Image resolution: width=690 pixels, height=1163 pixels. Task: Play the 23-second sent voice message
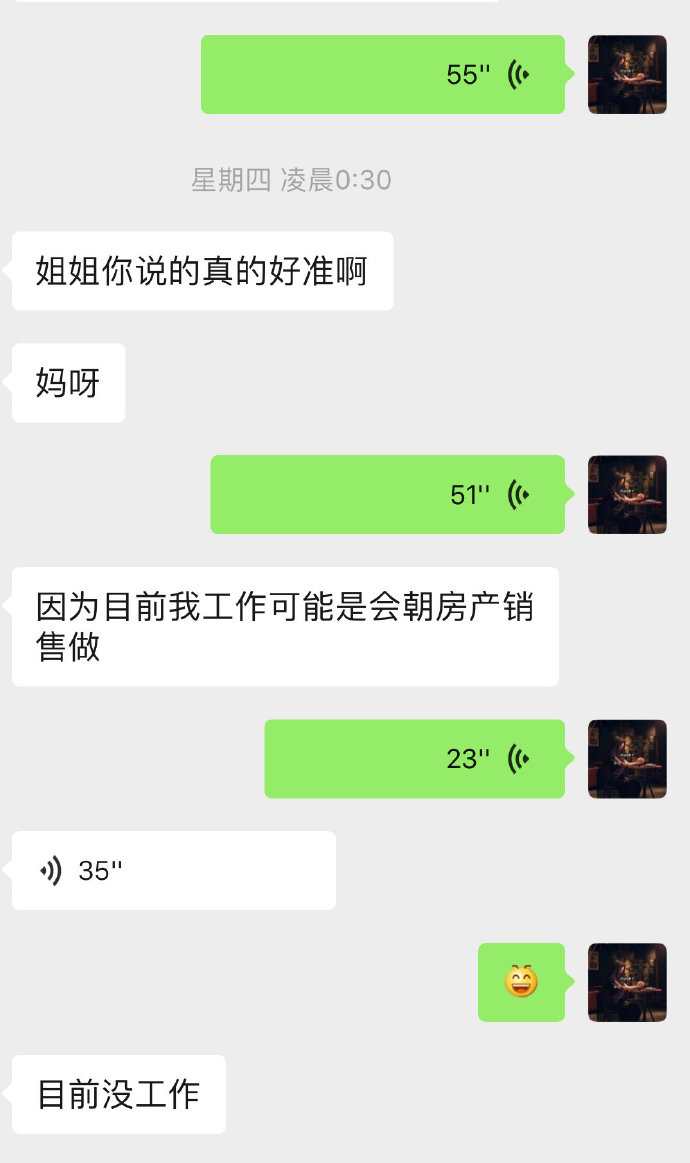[415, 759]
